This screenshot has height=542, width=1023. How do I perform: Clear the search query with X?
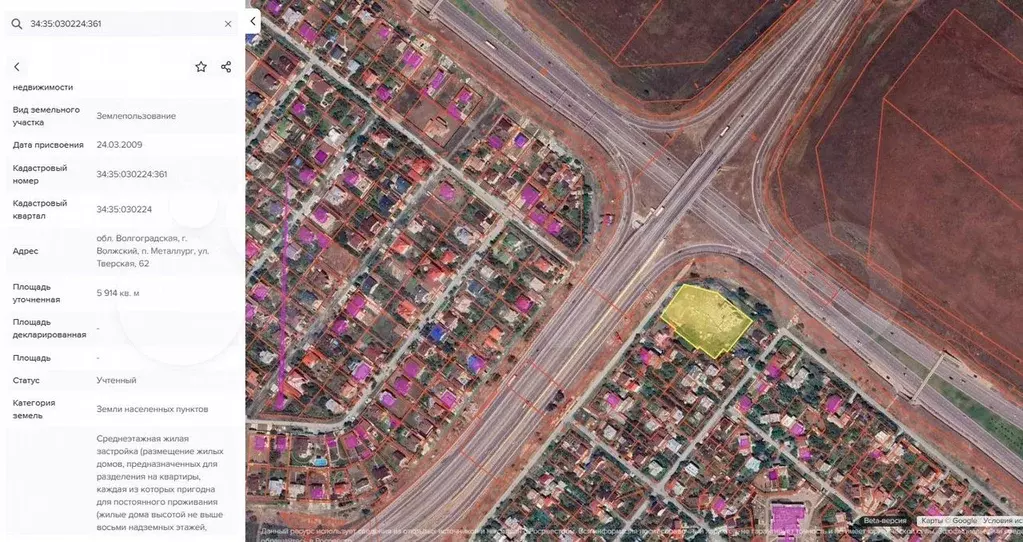(228, 23)
